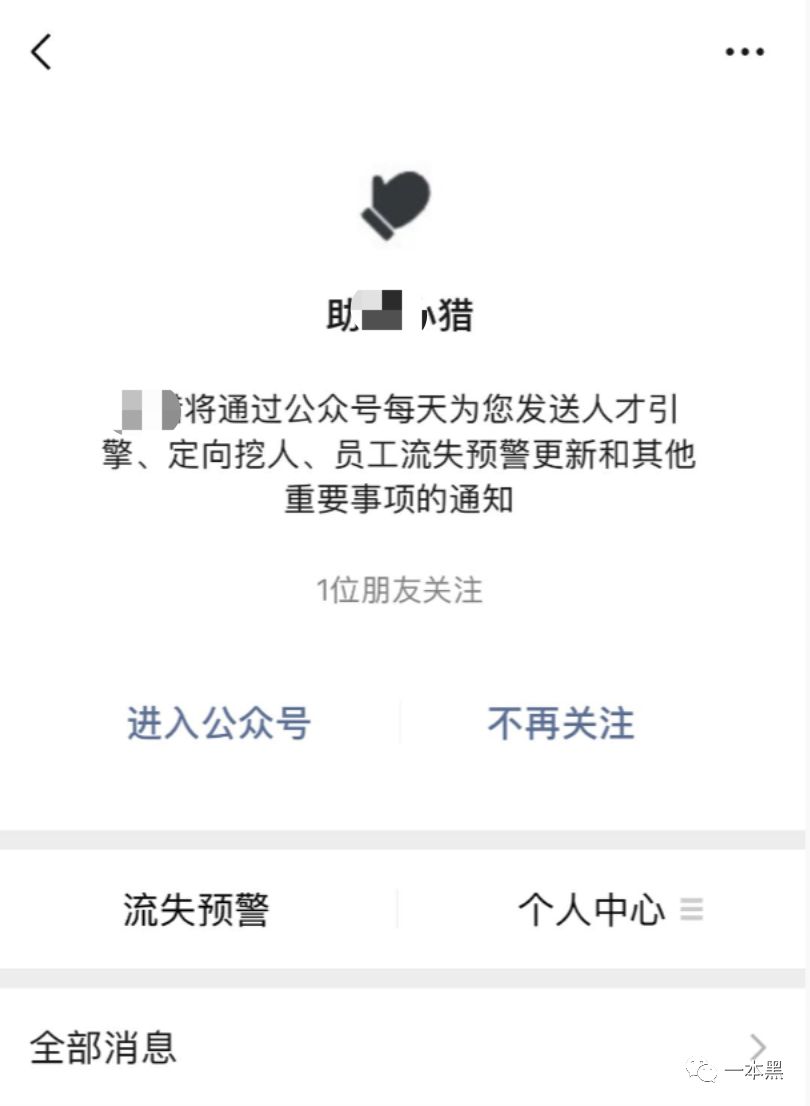Click the hamburger menu icon beside 个人中心
This screenshot has height=1106, width=810.
point(691,910)
